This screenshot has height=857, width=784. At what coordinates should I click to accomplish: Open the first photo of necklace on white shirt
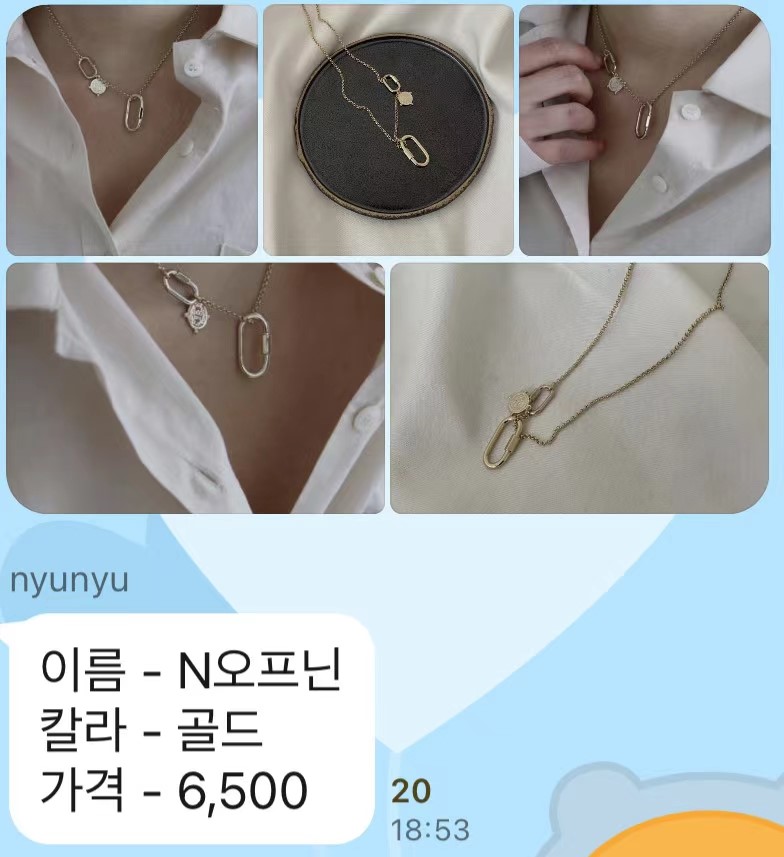click(x=132, y=130)
